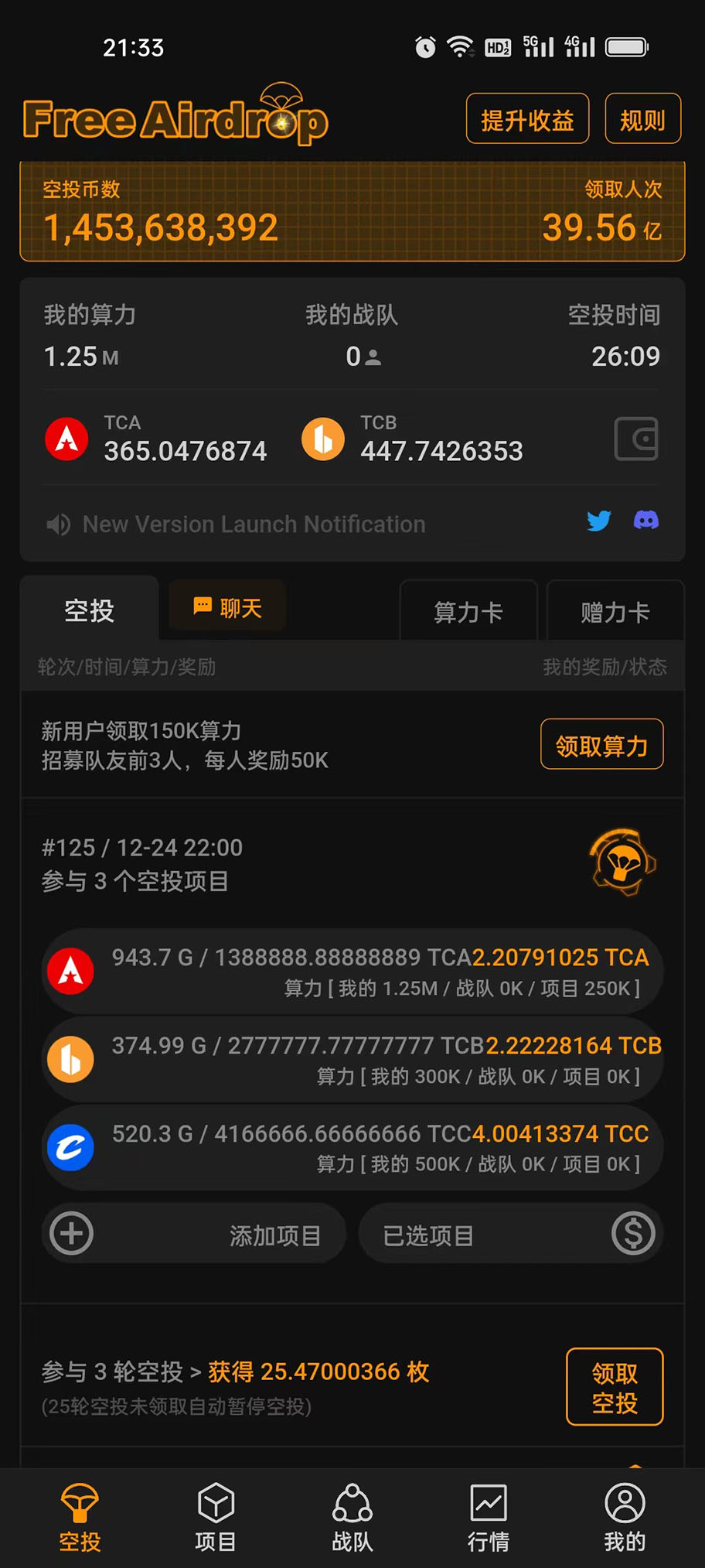The height and width of the screenshot is (1568, 705).
Task: Read the New Version Launch Notification
Action: point(254,524)
